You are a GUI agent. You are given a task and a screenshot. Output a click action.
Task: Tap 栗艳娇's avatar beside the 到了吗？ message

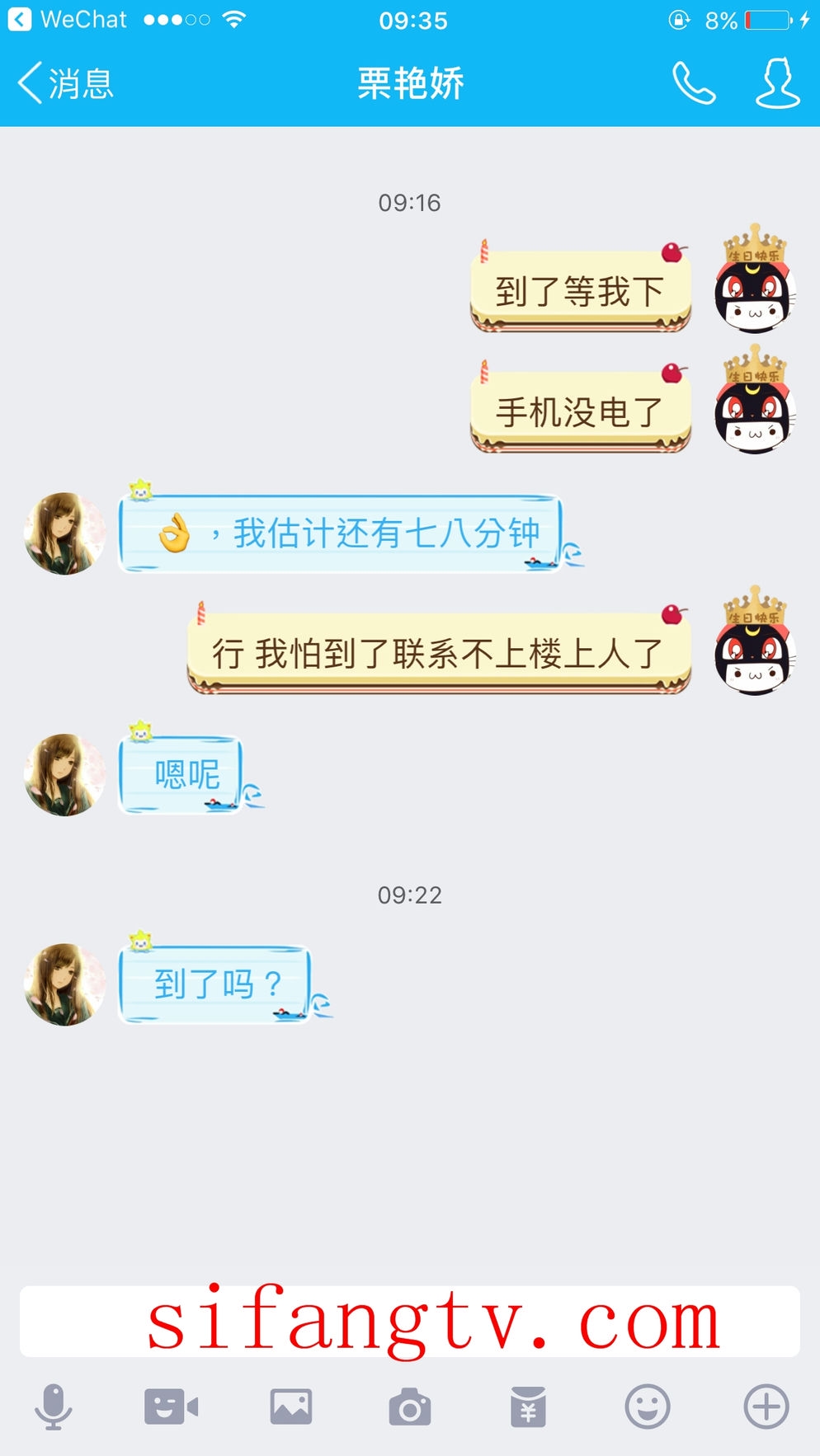[64, 984]
